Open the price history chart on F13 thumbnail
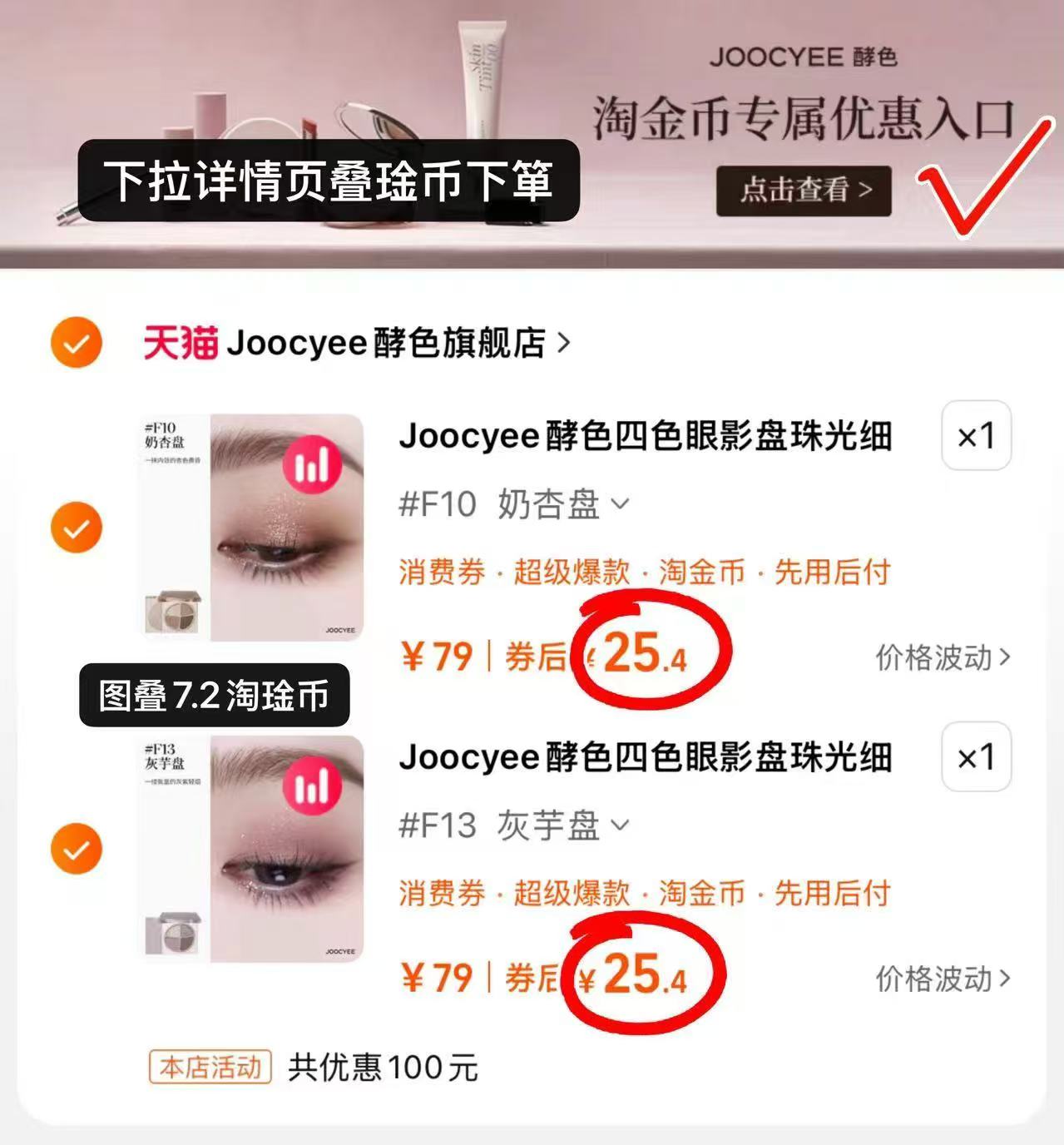1064x1145 pixels. click(314, 787)
